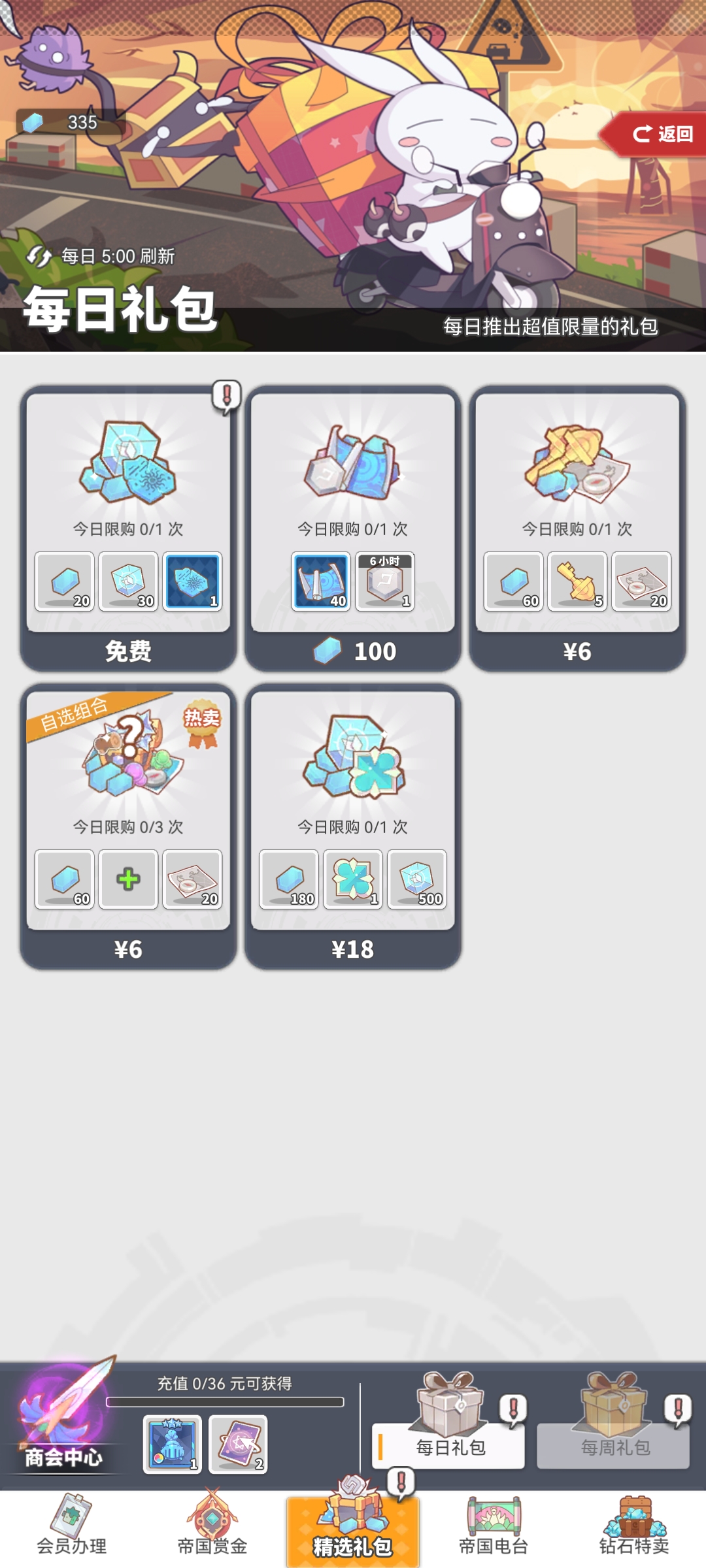Claim the free 免费 daily gift pack
The image size is (706, 1568).
tap(128, 651)
